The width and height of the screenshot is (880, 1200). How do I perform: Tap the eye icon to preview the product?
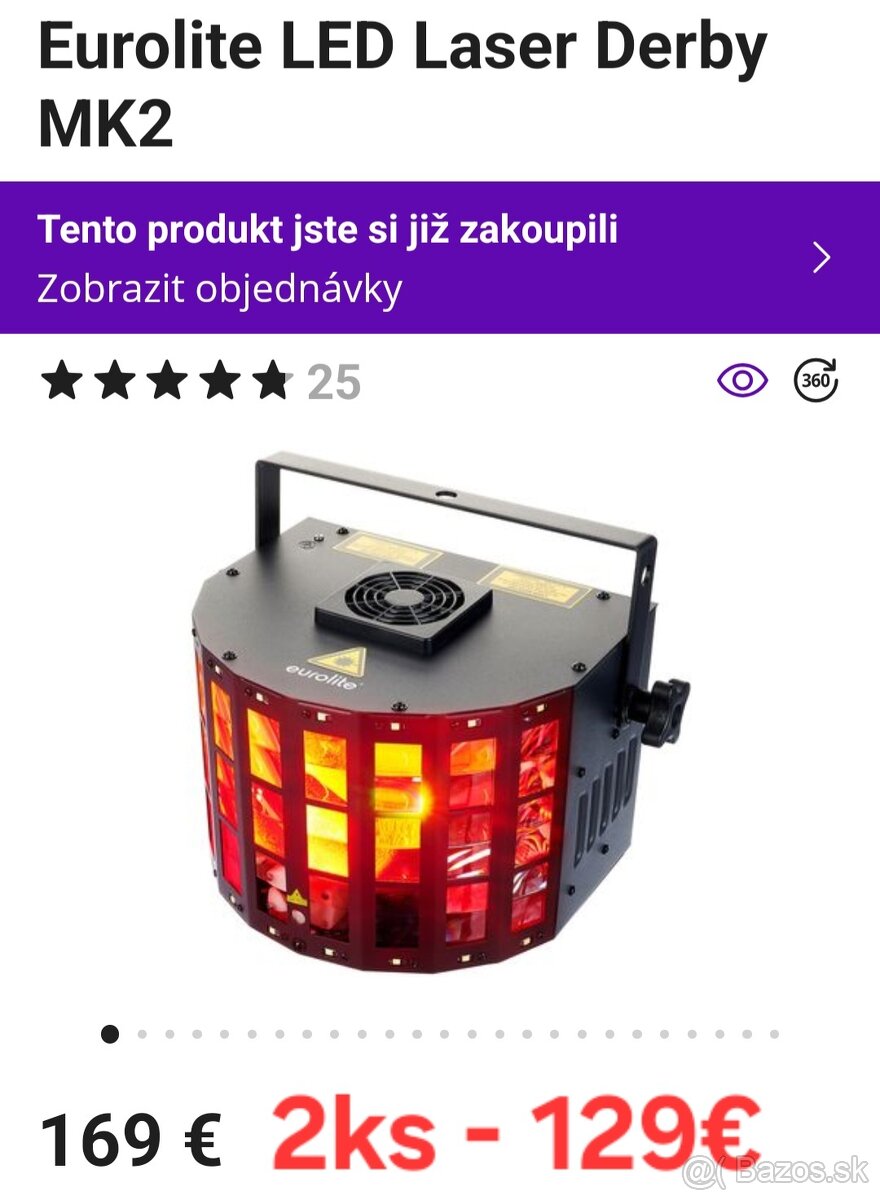[x=739, y=380]
